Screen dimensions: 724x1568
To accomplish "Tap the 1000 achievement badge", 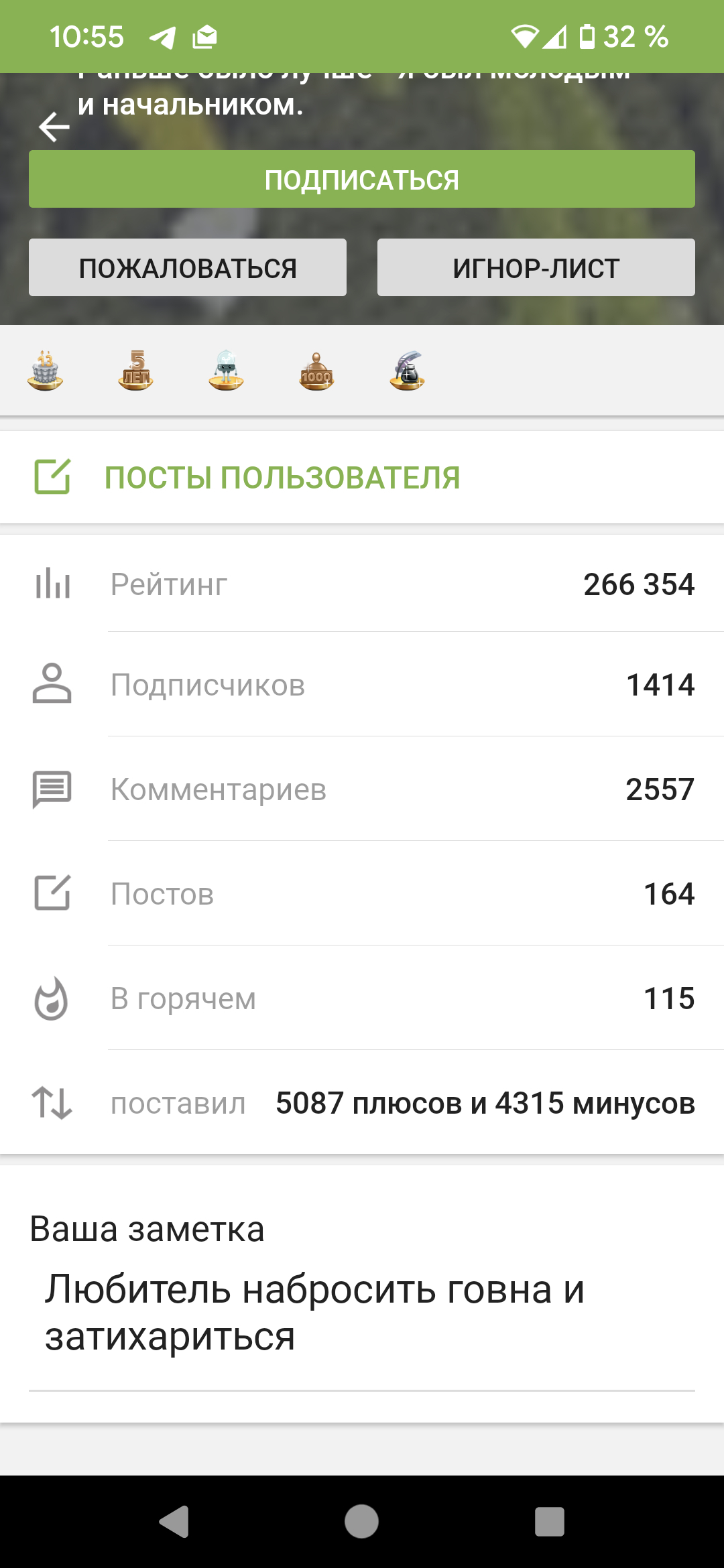I will pyautogui.click(x=316, y=371).
